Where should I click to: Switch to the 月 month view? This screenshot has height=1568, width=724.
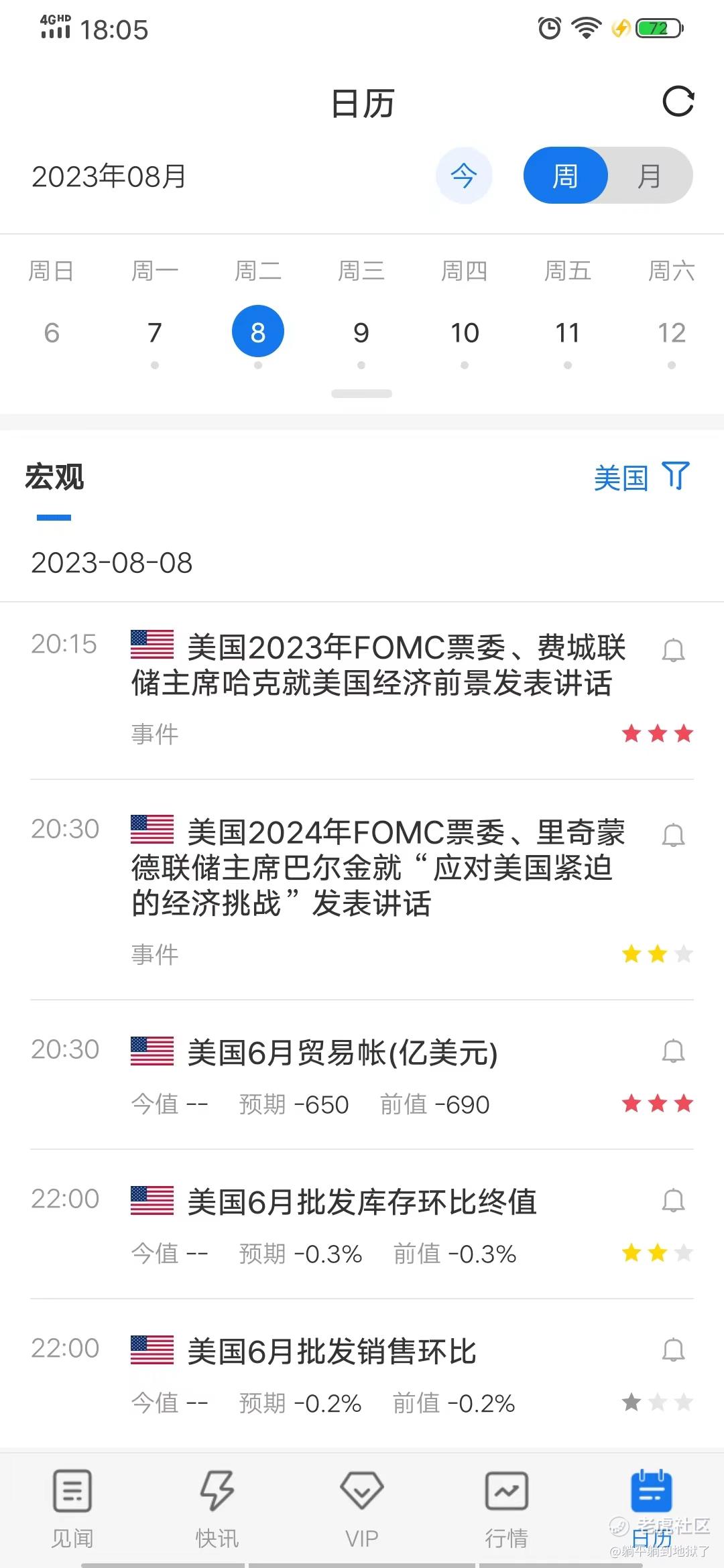pos(649,176)
